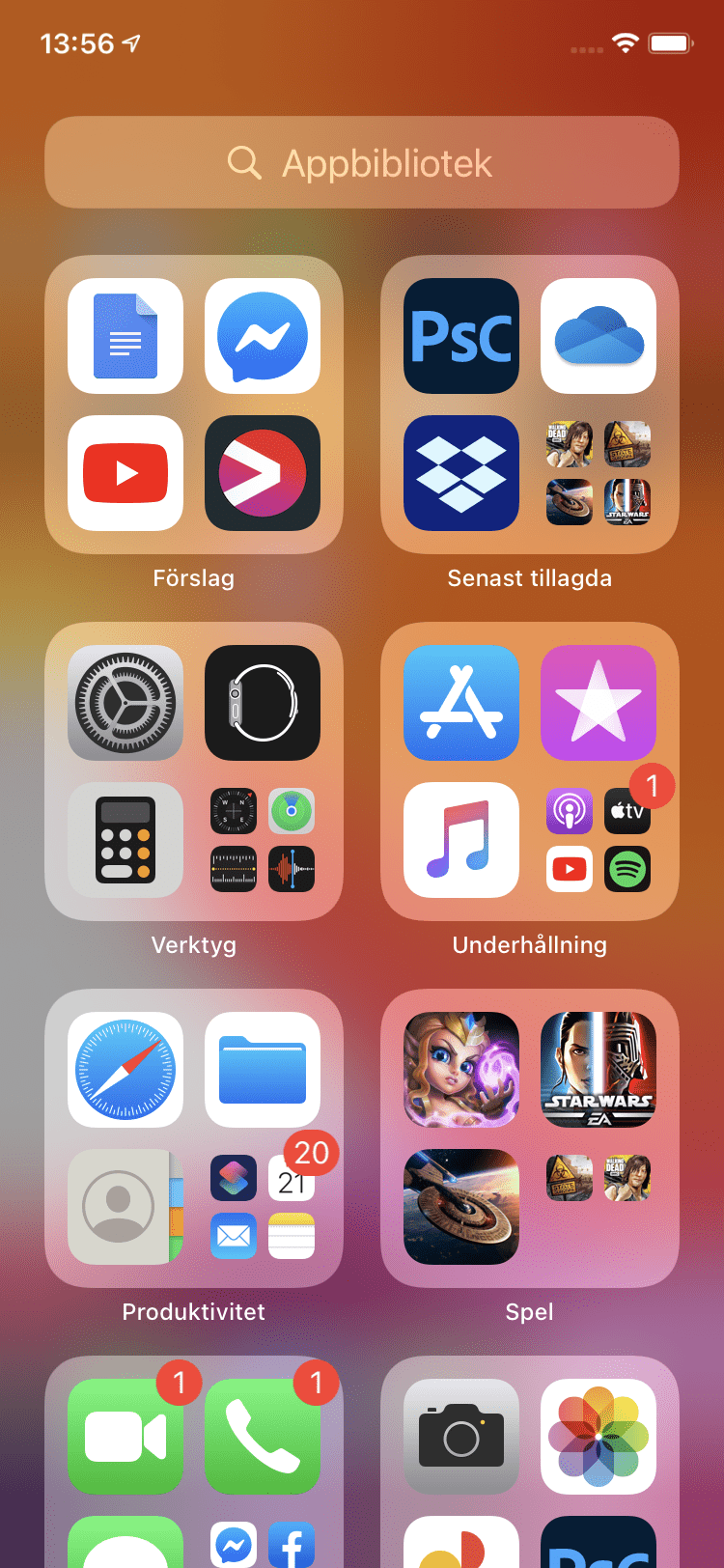
Task: Open the Music app
Action: [461, 840]
